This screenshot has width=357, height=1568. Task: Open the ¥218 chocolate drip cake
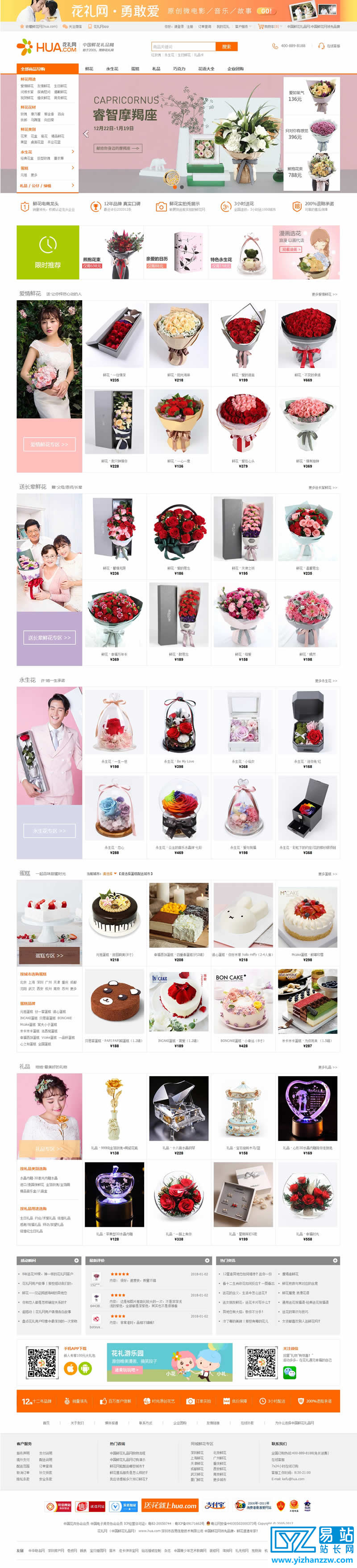click(x=114, y=919)
